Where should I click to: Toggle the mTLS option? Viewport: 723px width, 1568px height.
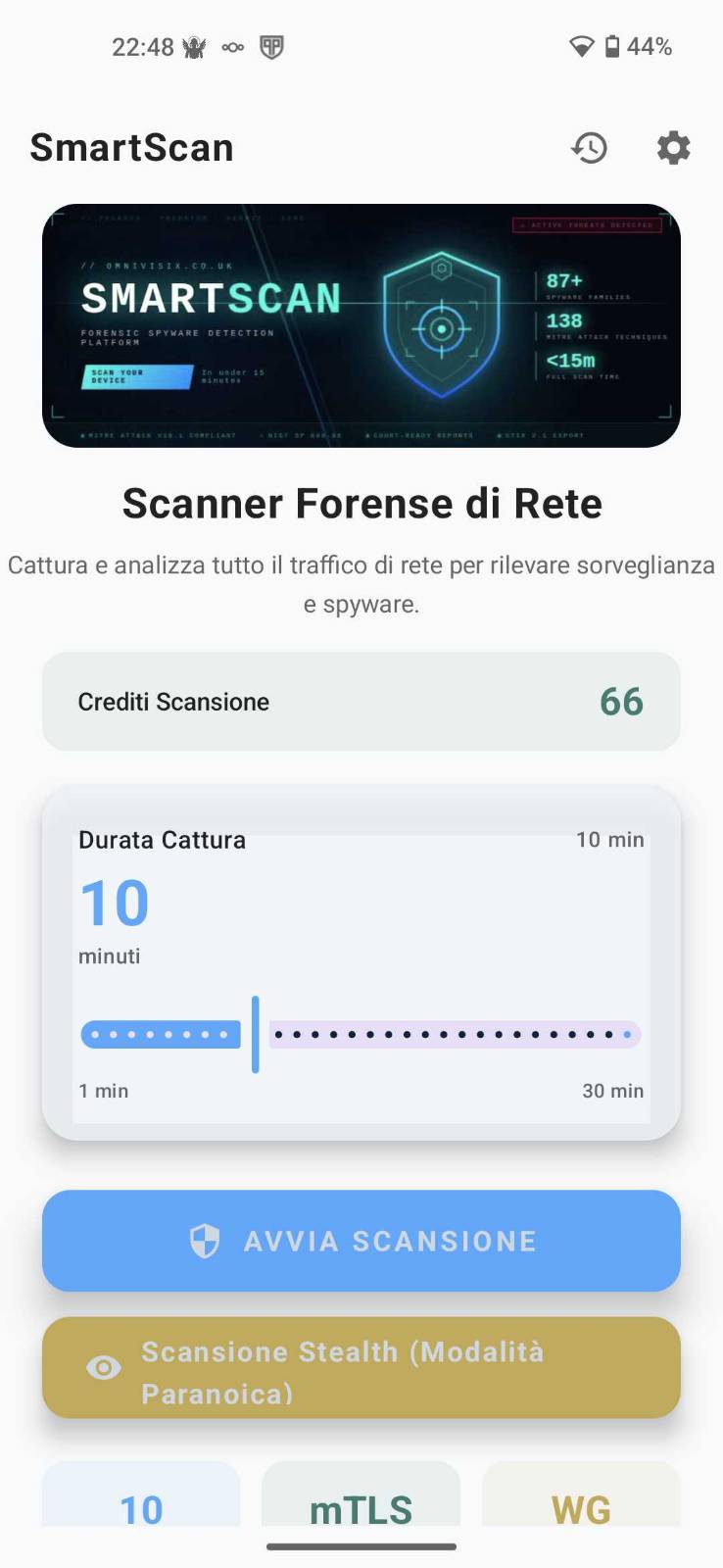(360, 1509)
